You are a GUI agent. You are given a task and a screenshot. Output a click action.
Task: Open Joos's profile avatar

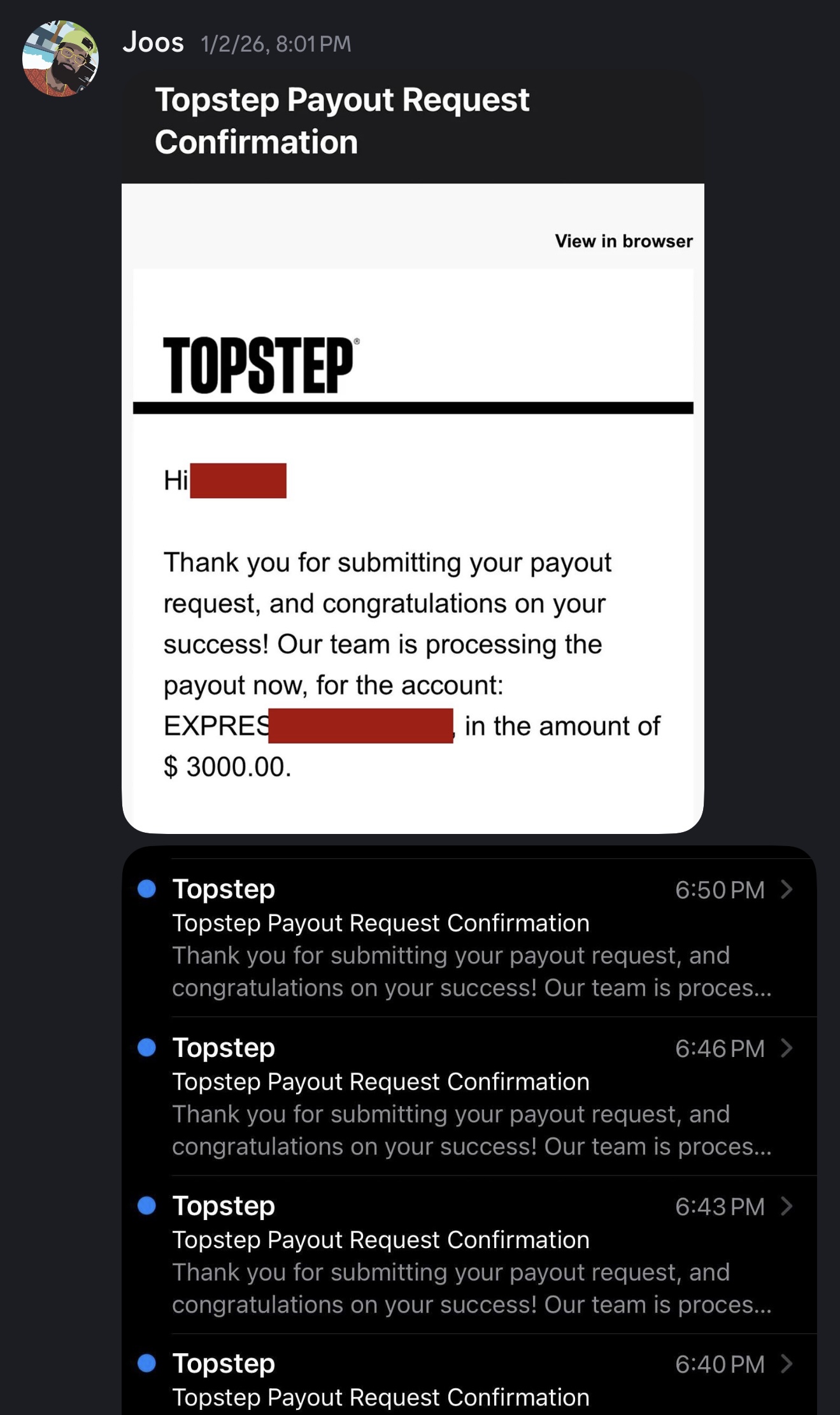61,59
